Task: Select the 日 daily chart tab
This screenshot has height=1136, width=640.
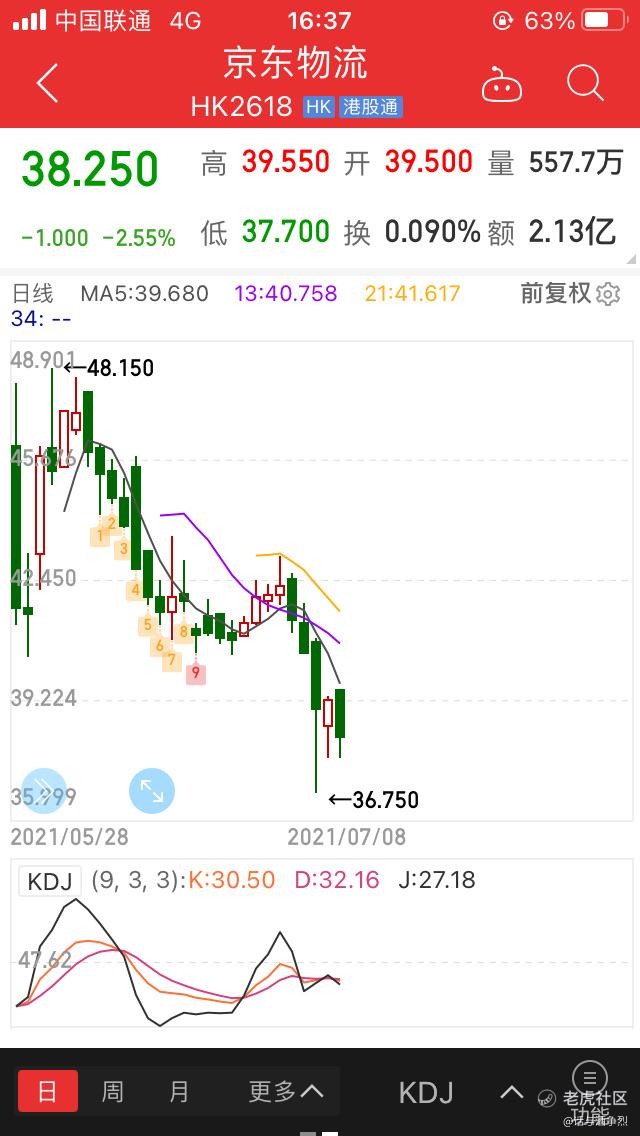Action: (48, 1090)
